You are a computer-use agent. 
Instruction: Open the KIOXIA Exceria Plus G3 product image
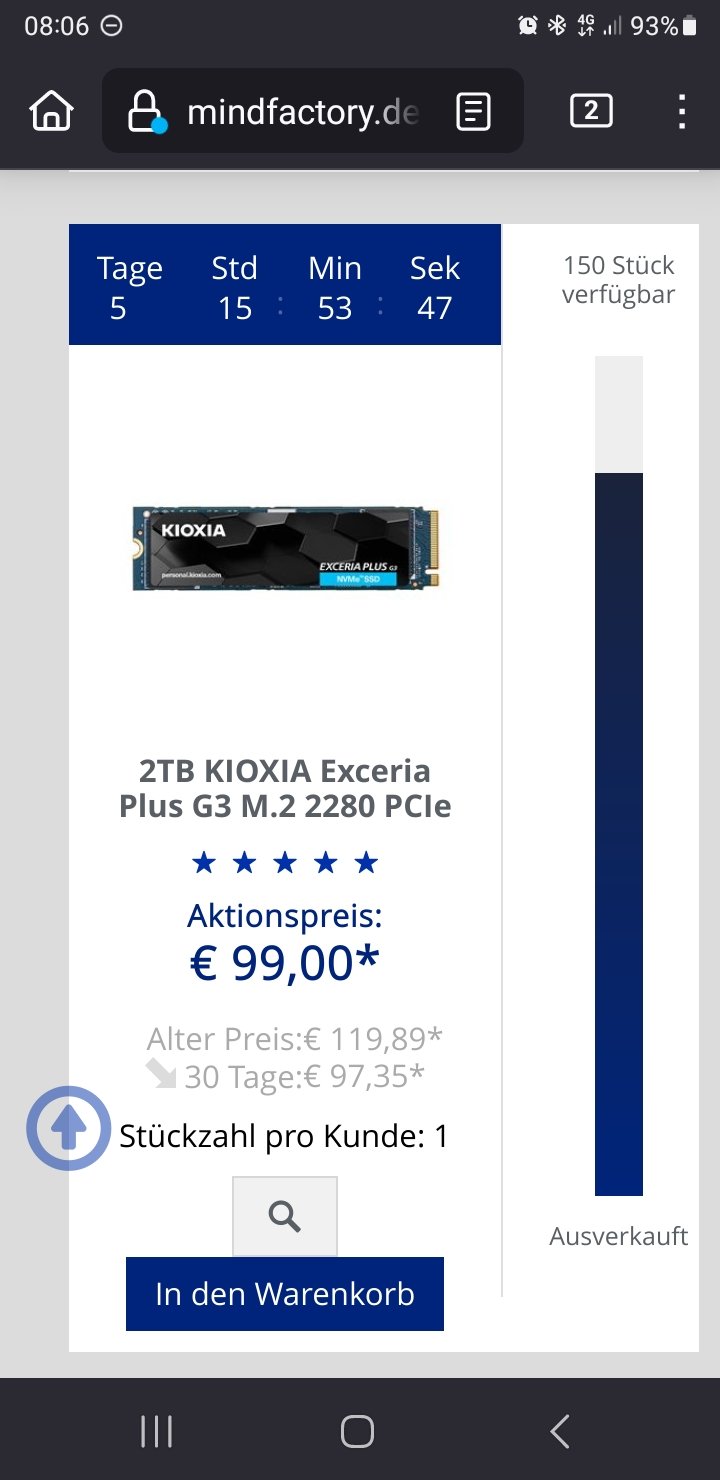285,548
